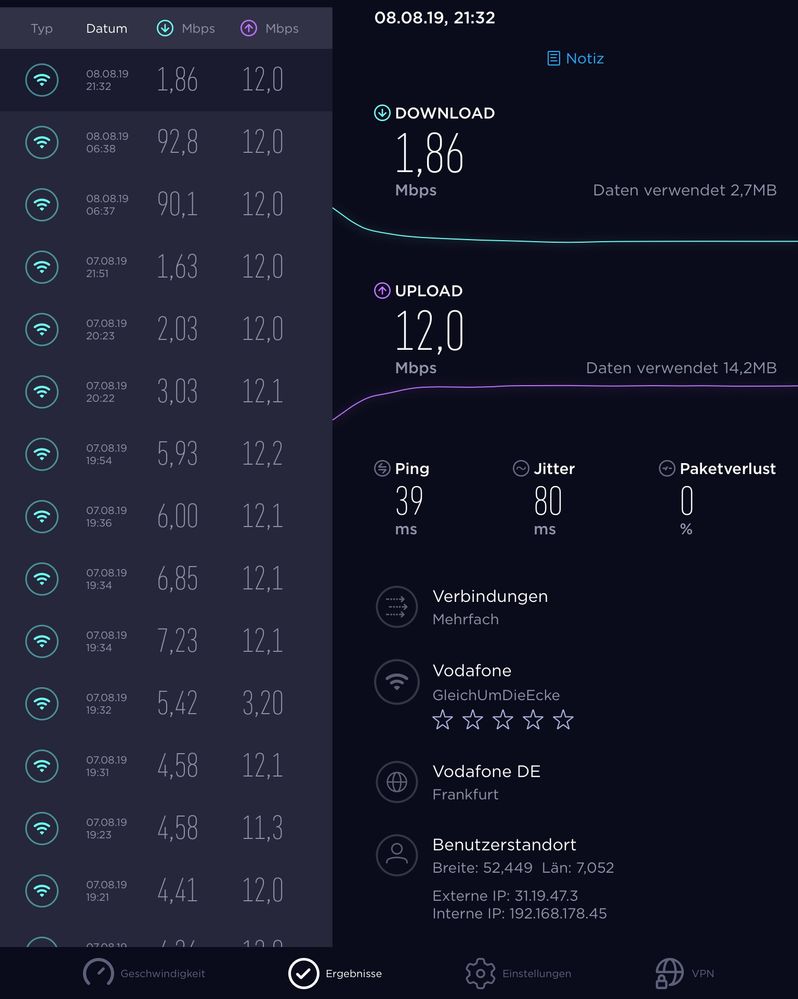Select the Ergebnisse tab
Viewport: 798px width, 999px height.
335,973
